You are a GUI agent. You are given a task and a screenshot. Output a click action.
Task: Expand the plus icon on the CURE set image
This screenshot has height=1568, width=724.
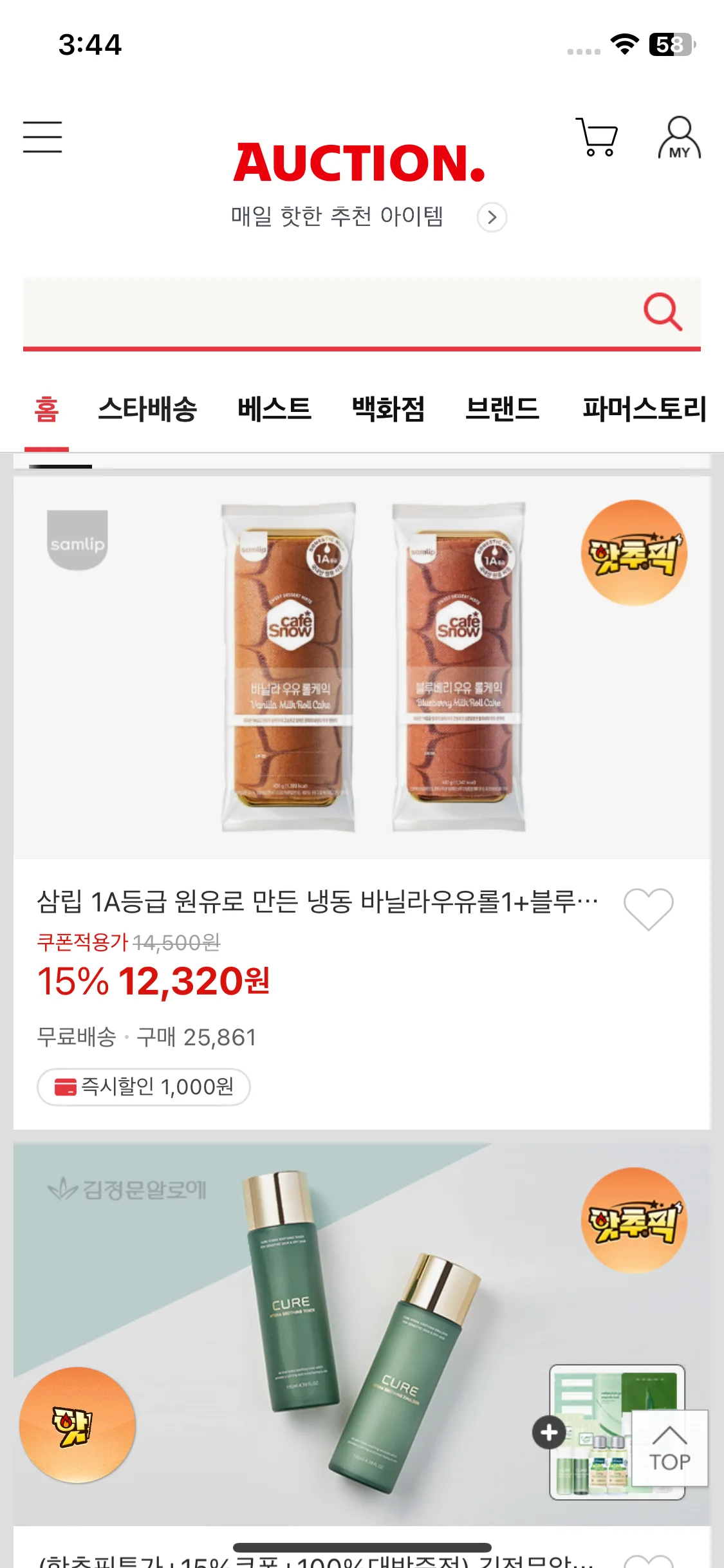click(549, 1433)
